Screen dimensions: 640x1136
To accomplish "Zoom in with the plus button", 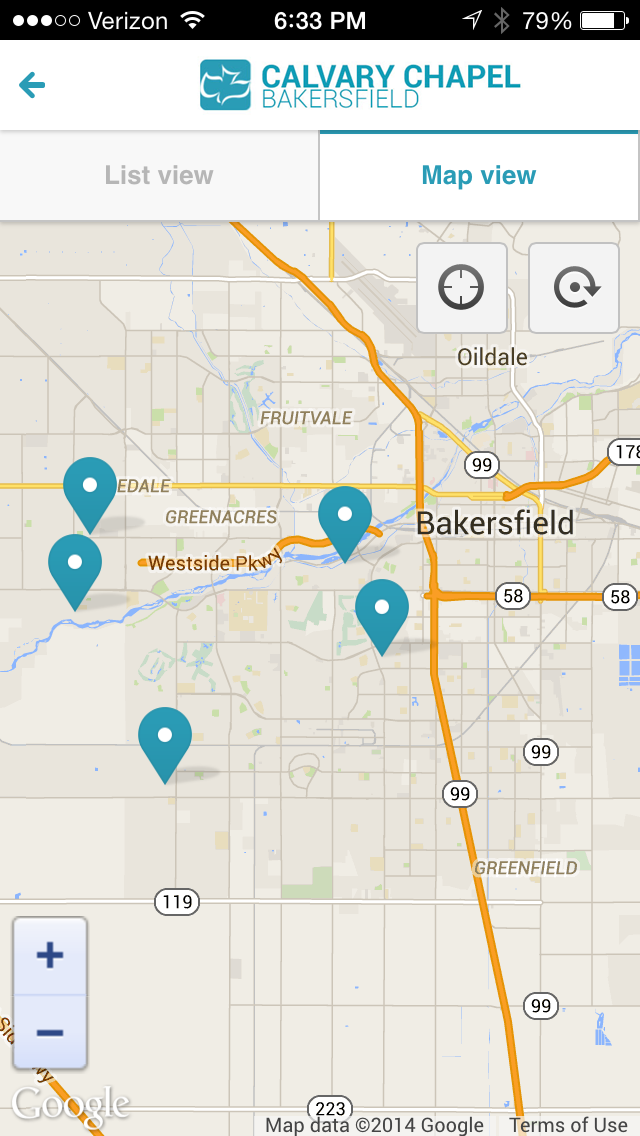I will [x=50, y=956].
